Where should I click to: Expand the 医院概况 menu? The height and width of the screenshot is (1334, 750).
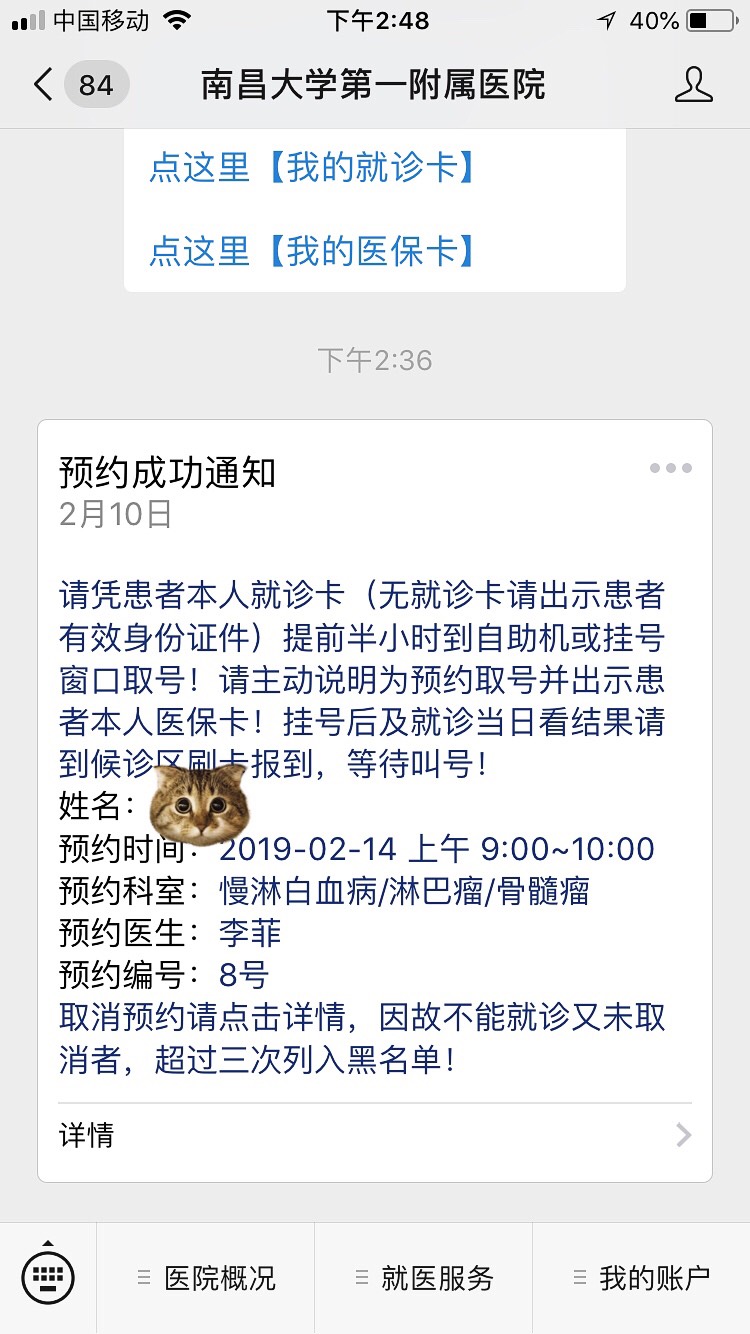click(206, 1278)
